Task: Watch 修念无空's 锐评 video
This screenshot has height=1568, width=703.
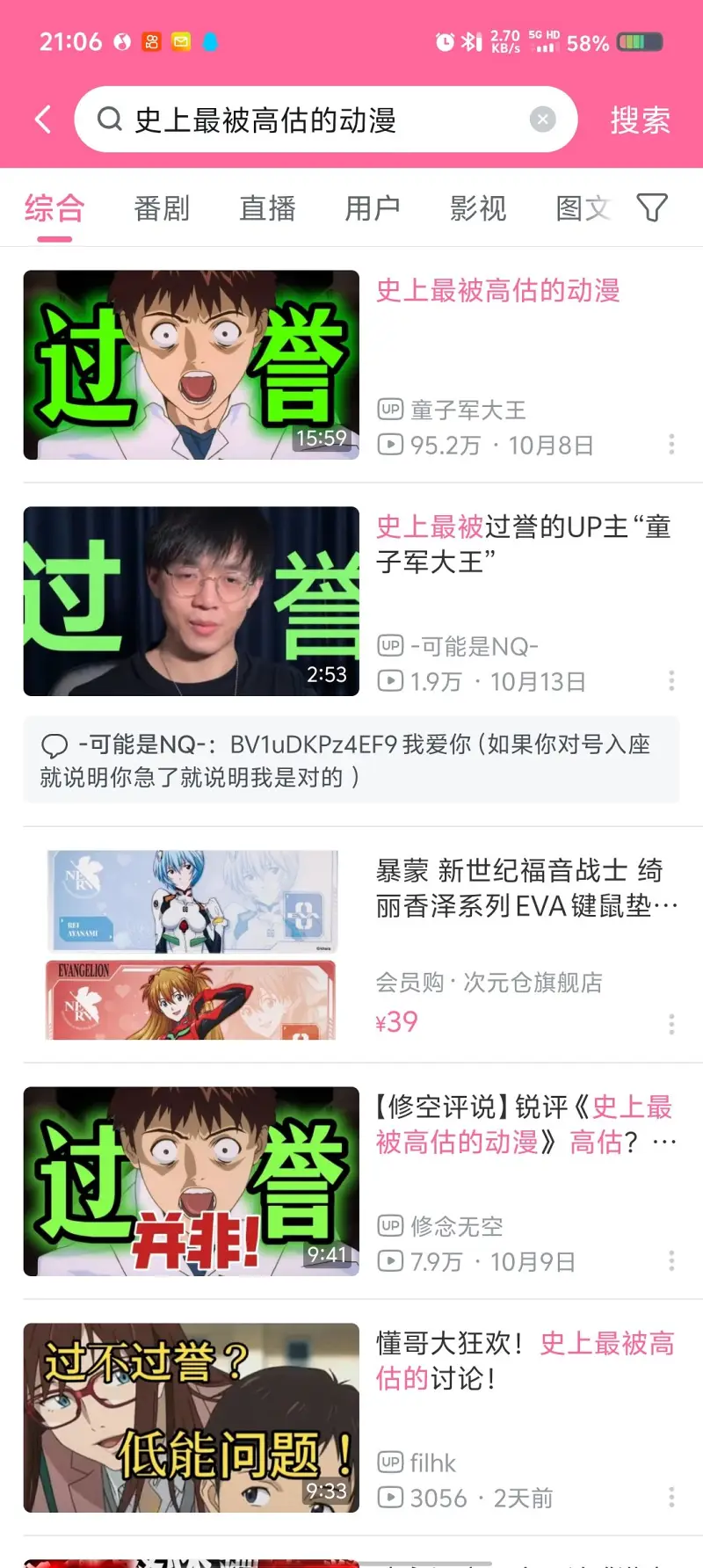Action: (x=192, y=1181)
